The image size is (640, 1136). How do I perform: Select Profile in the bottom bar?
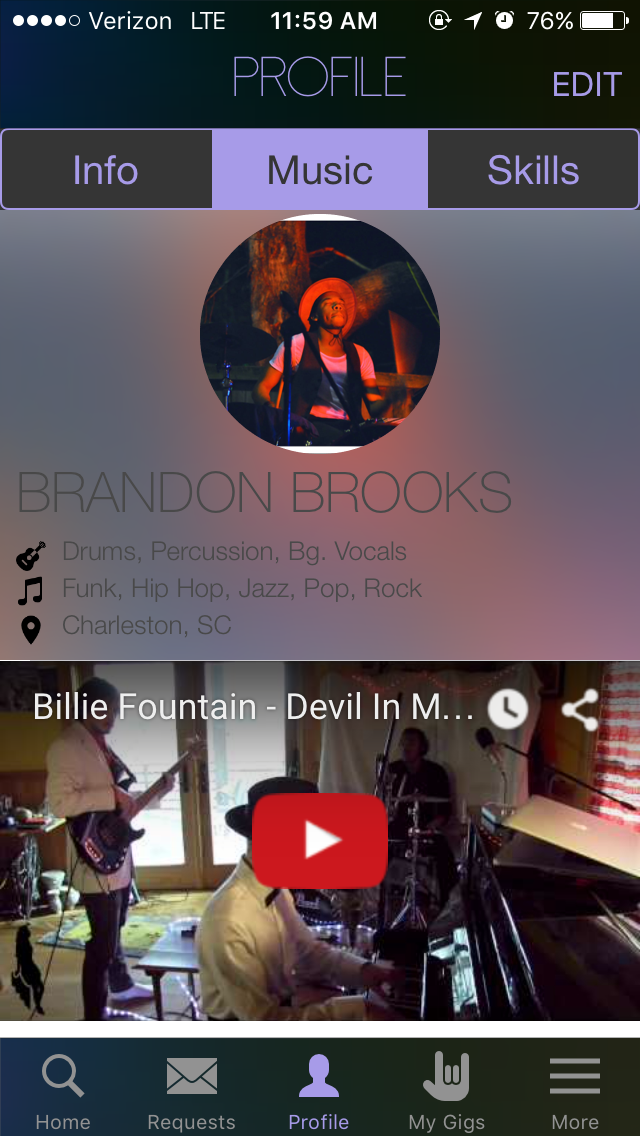[319, 1090]
